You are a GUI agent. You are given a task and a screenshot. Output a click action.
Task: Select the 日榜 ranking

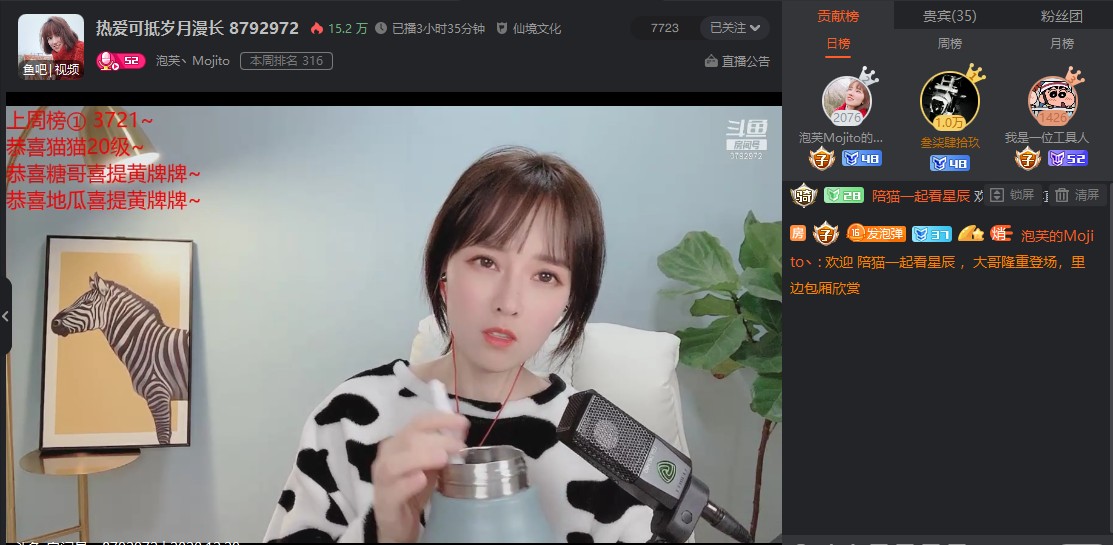(x=838, y=44)
